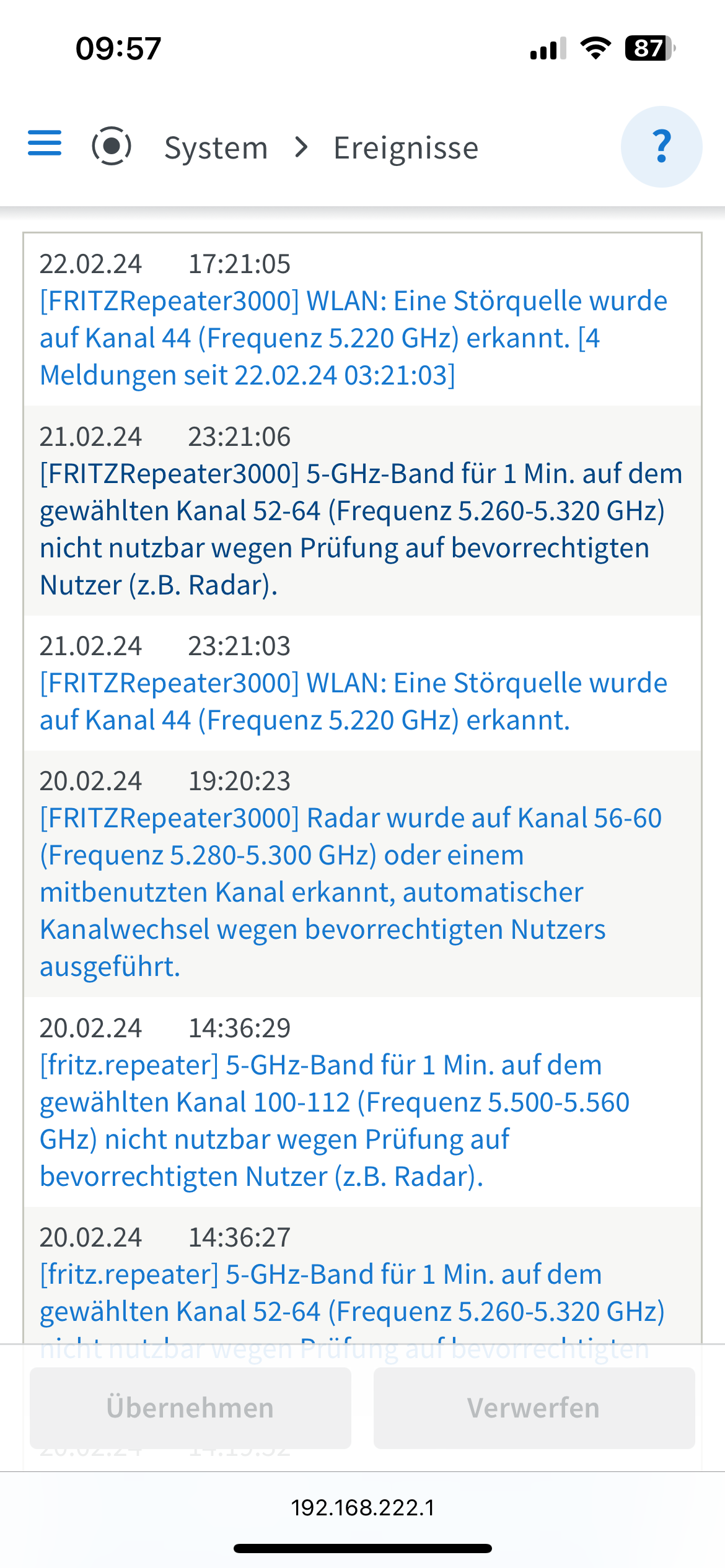Open the hamburger navigation menu
The width and height of the screenshot is (725, 1568).
45,144
